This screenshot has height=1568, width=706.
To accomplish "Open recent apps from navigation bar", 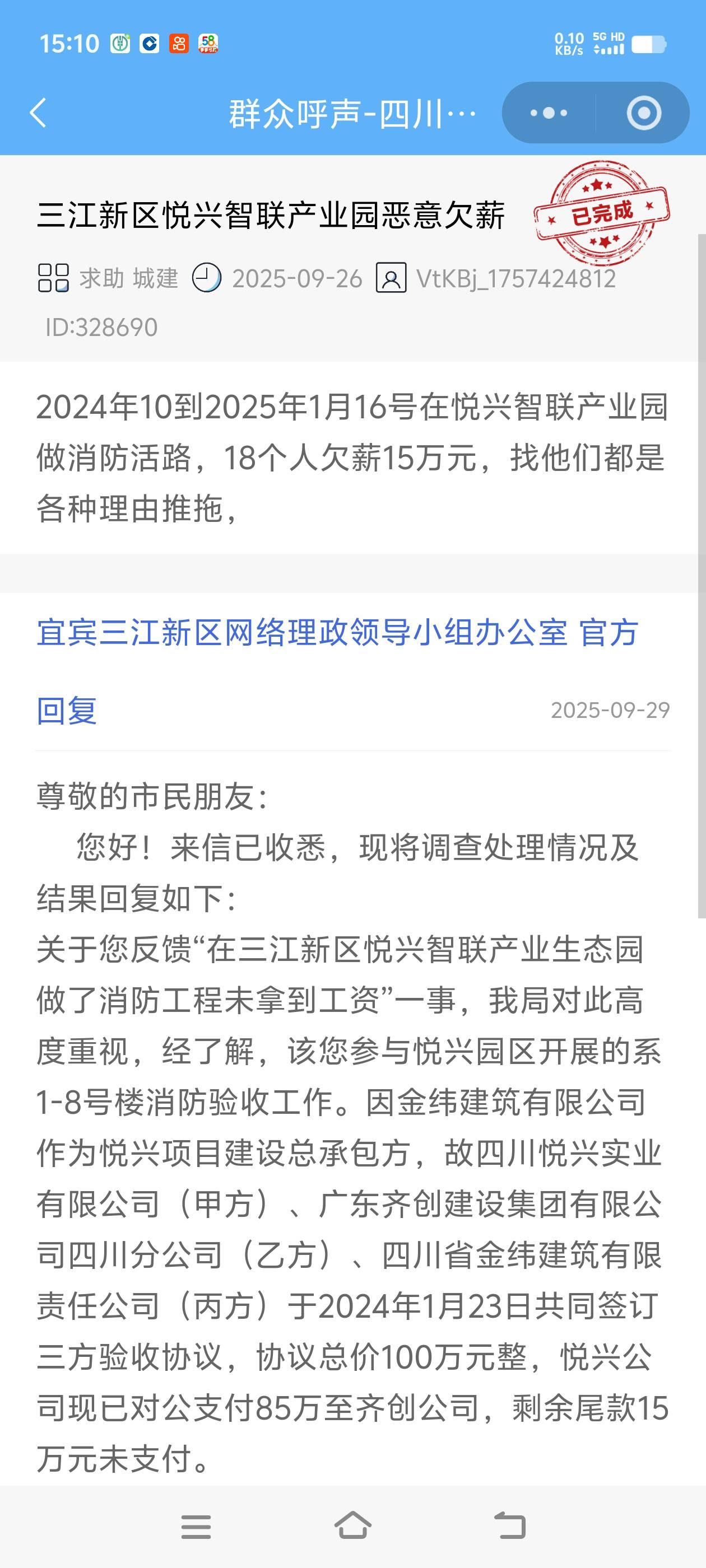I will click(196, 1527).
